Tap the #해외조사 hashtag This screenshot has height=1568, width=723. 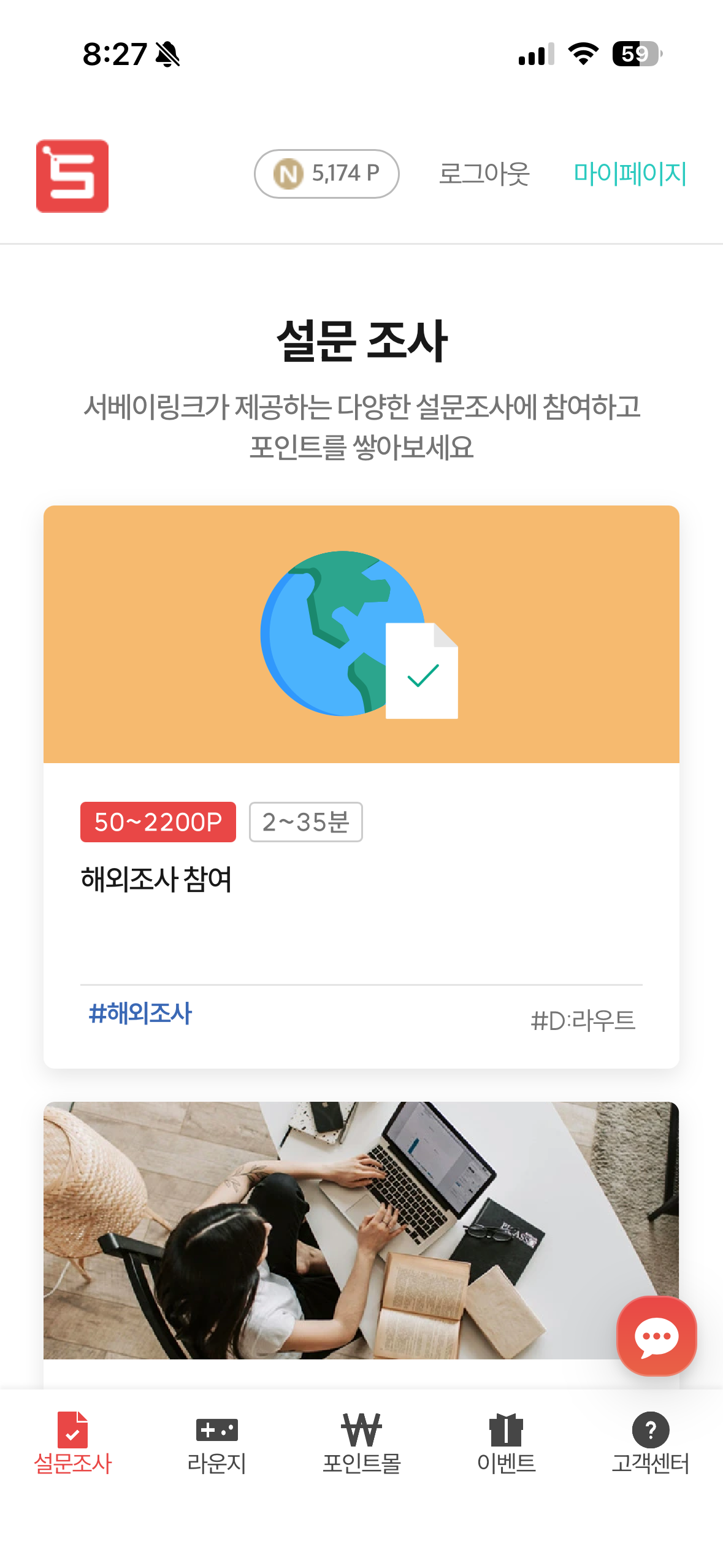pyautogui.click(x=140, y=1013)
